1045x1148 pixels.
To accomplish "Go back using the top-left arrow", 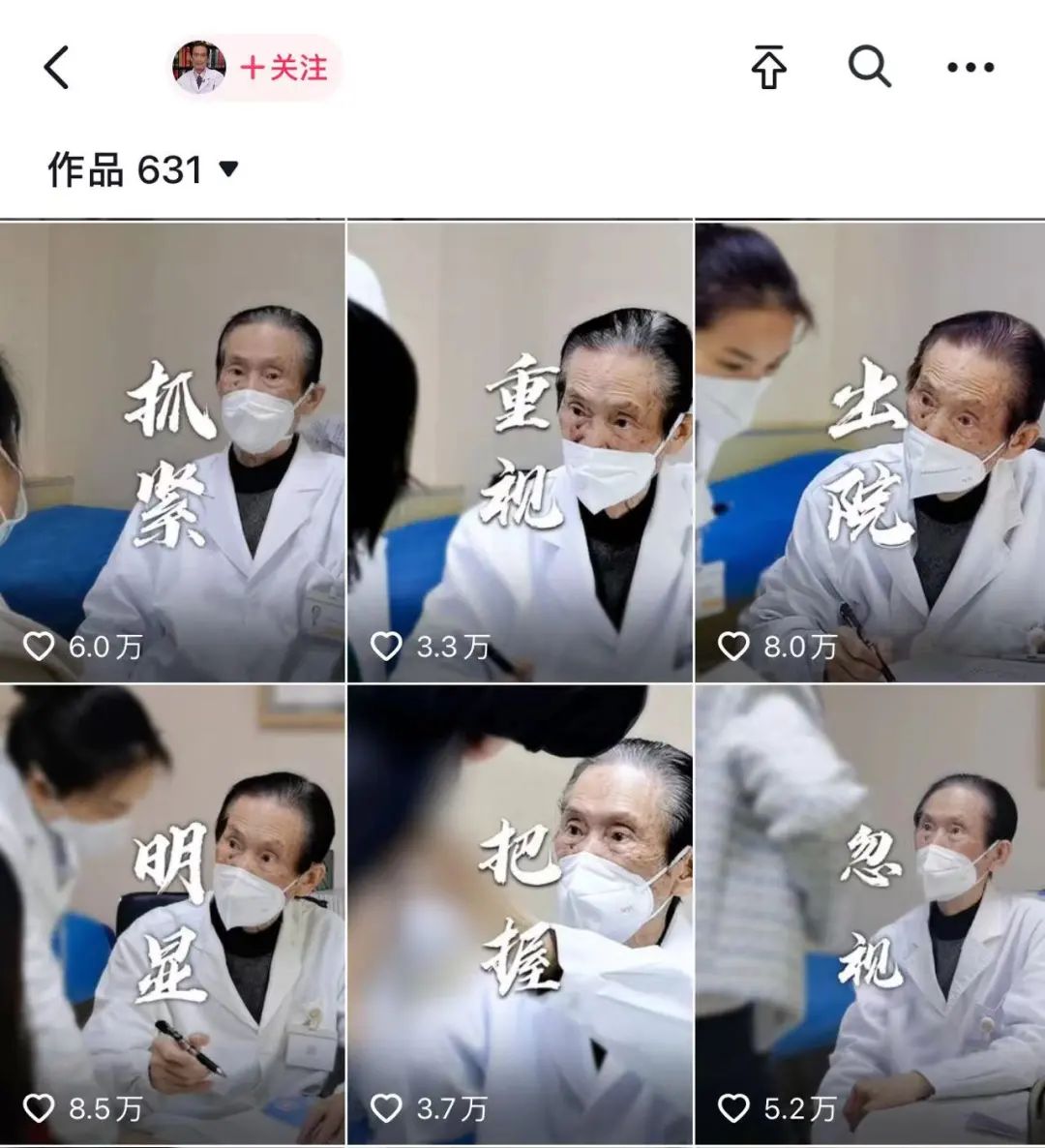I will point(56,68).
